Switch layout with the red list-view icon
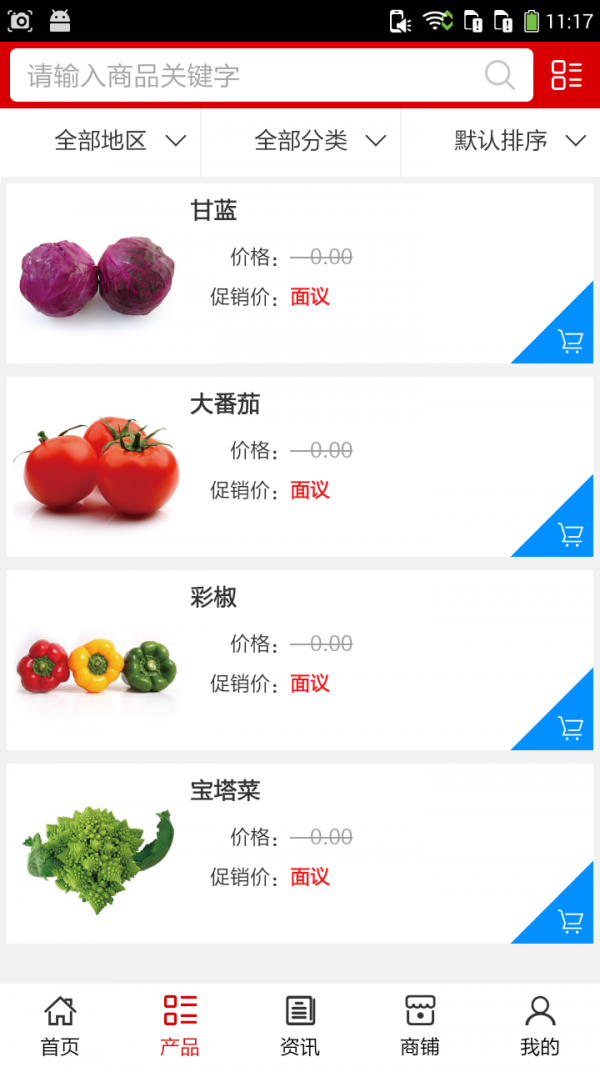Viewport: 600px width, 1067px height. tap(566, 75)
